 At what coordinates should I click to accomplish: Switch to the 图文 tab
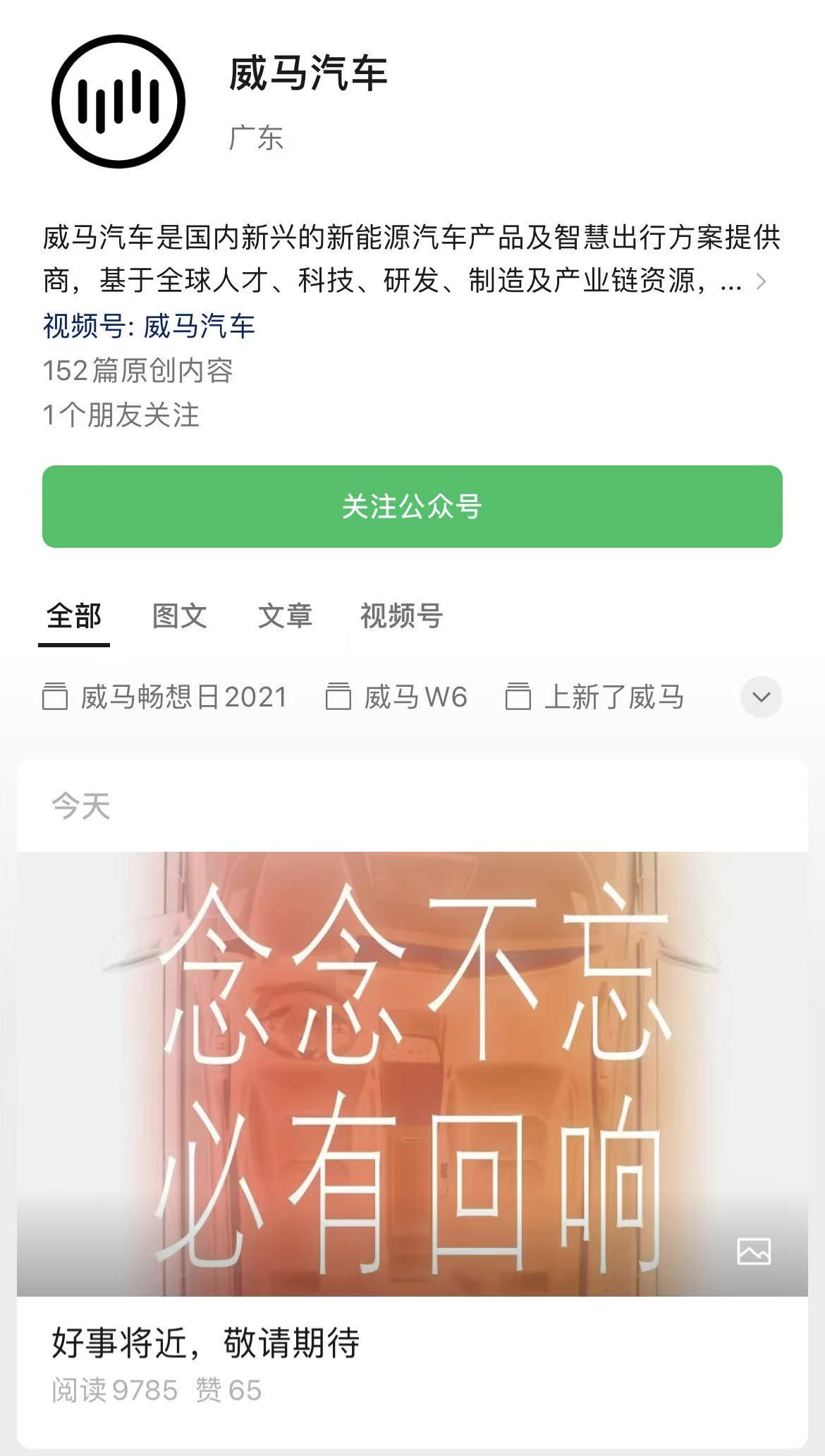click(x=178, y=616)
